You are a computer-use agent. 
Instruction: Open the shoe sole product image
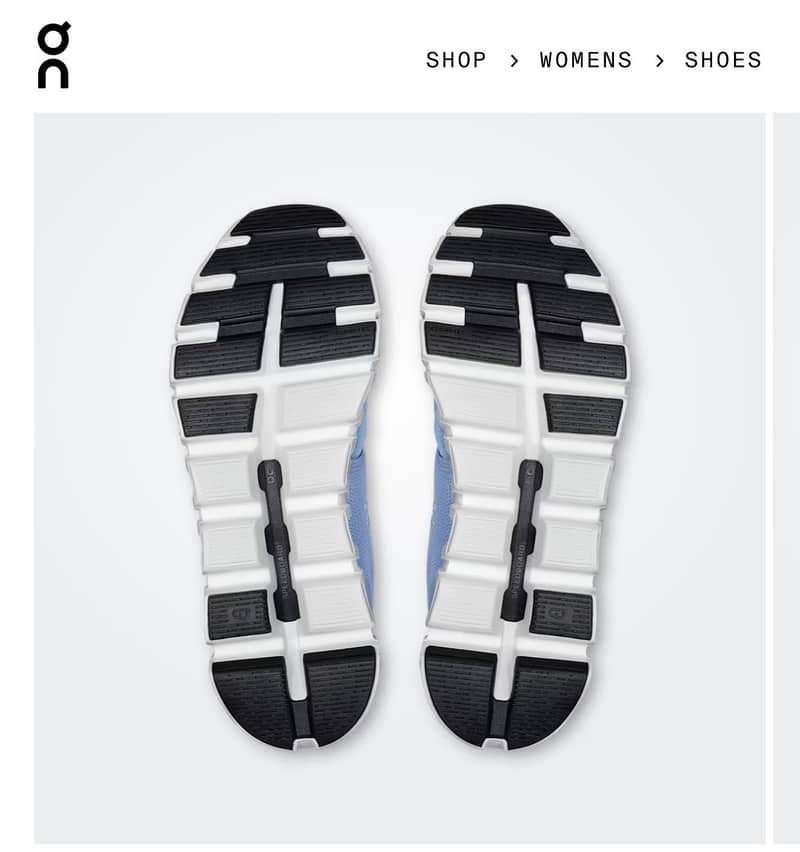coord(400,478)
